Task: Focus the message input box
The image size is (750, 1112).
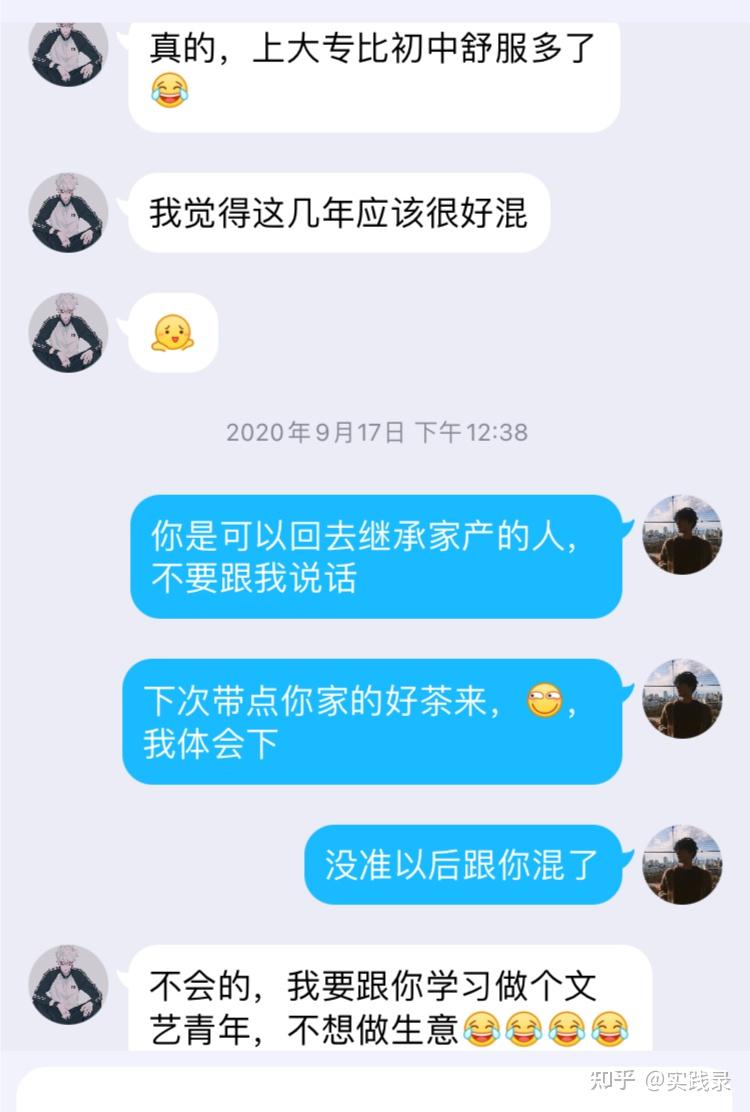Action: [x=300, y=1090]
